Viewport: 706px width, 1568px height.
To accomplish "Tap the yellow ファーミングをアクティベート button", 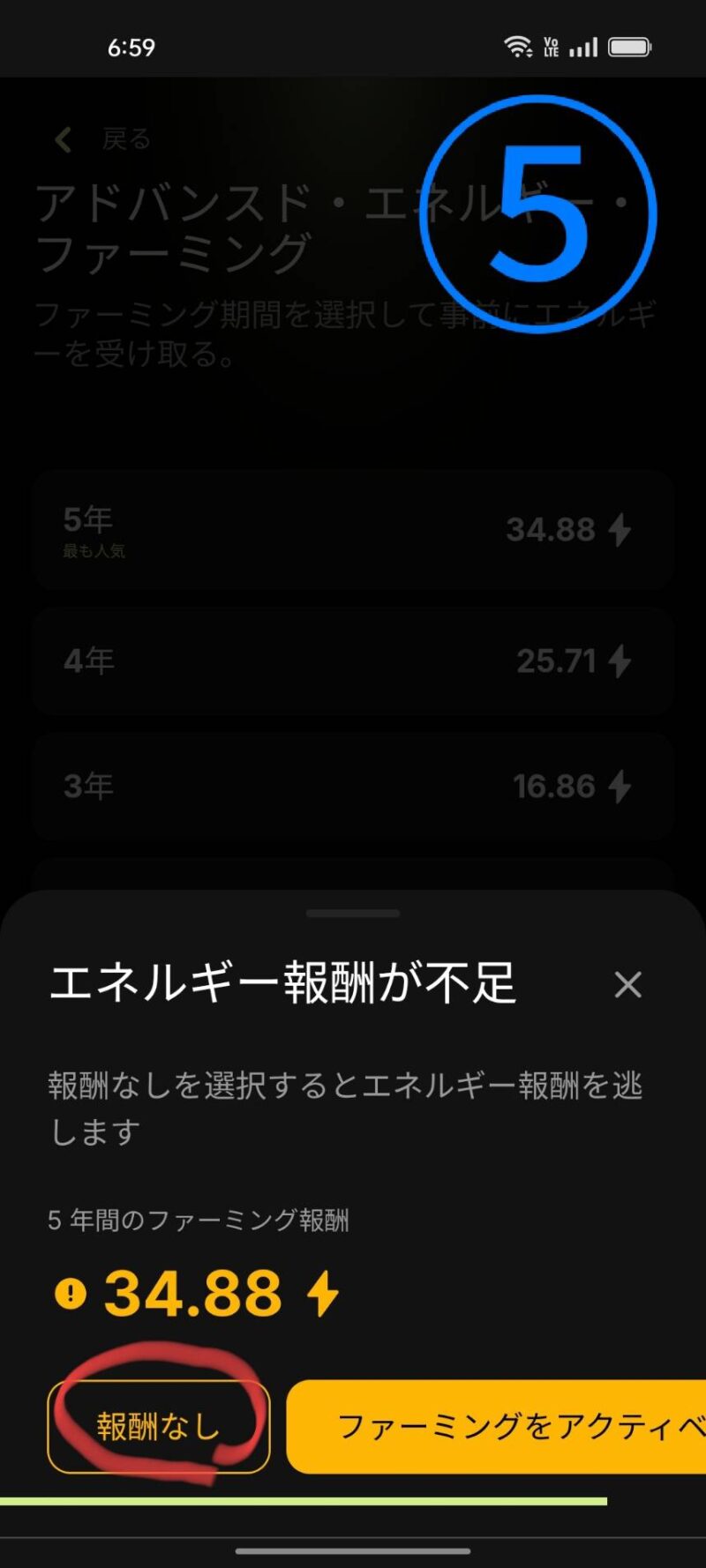I will click(499, 1426).
